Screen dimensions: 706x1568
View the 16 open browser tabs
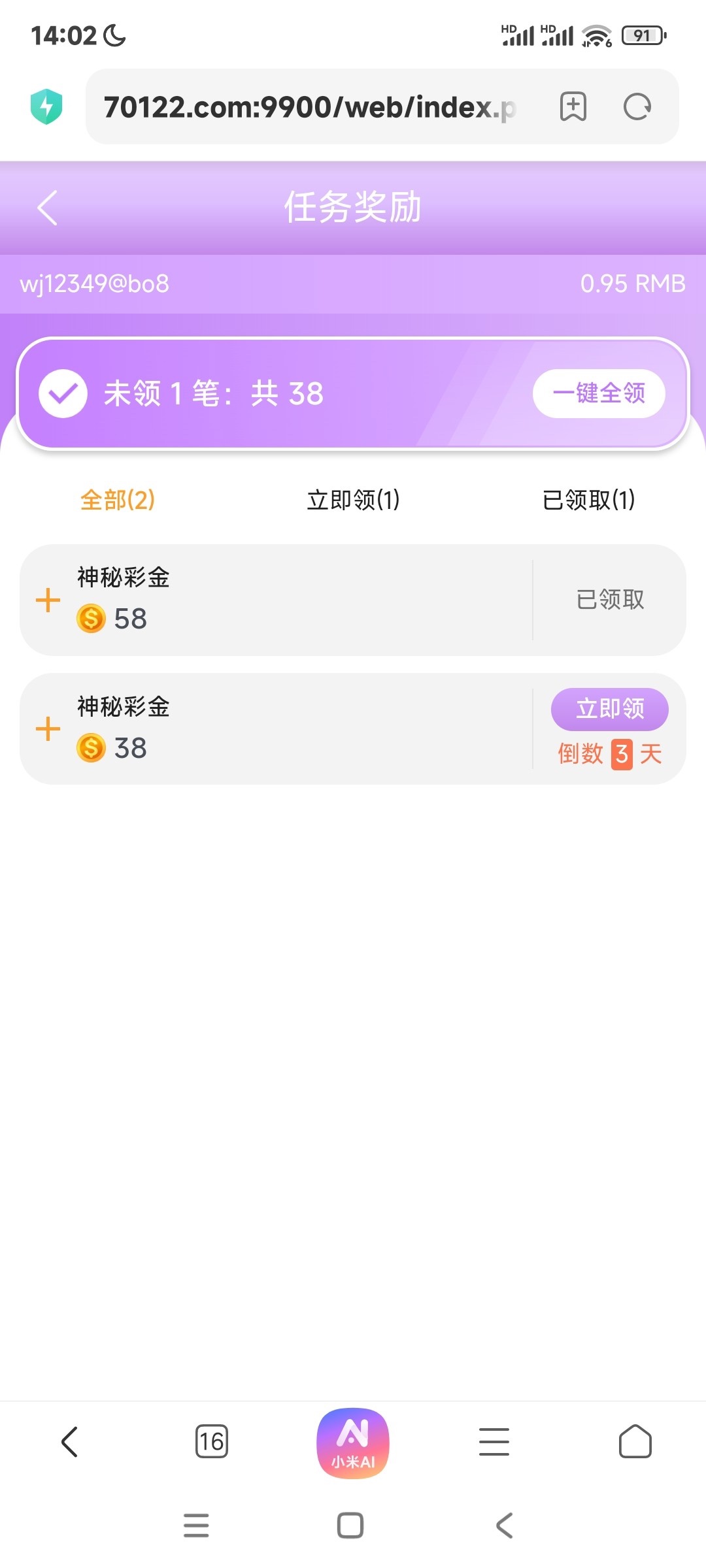pos(212,1441)
